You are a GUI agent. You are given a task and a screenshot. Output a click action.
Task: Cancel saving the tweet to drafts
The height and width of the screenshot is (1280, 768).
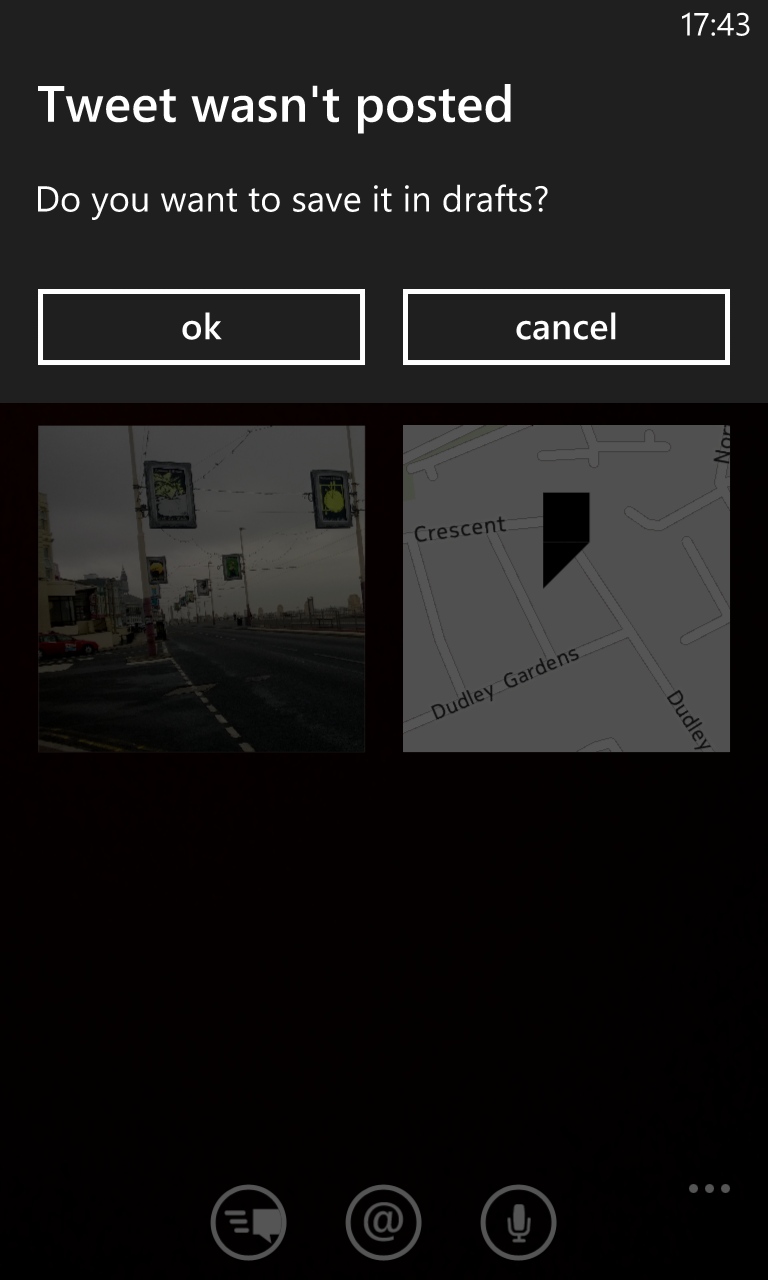coord(566,327)
